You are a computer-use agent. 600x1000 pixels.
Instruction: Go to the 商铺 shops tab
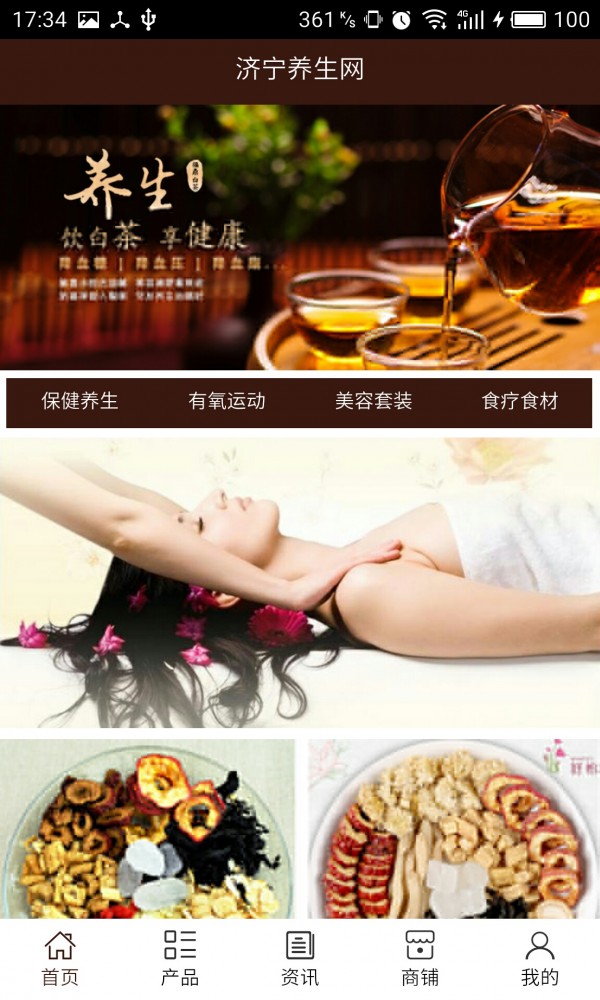[x=420, y=958]
